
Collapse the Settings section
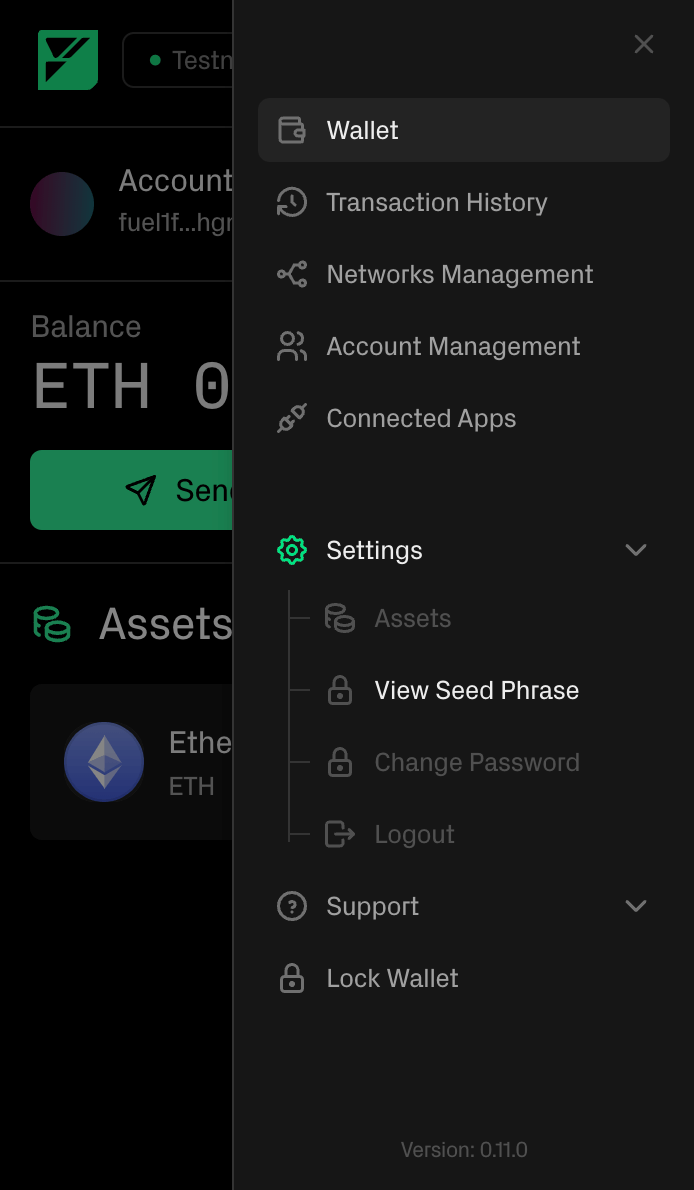pyautogui.click(x=635, y=550)
